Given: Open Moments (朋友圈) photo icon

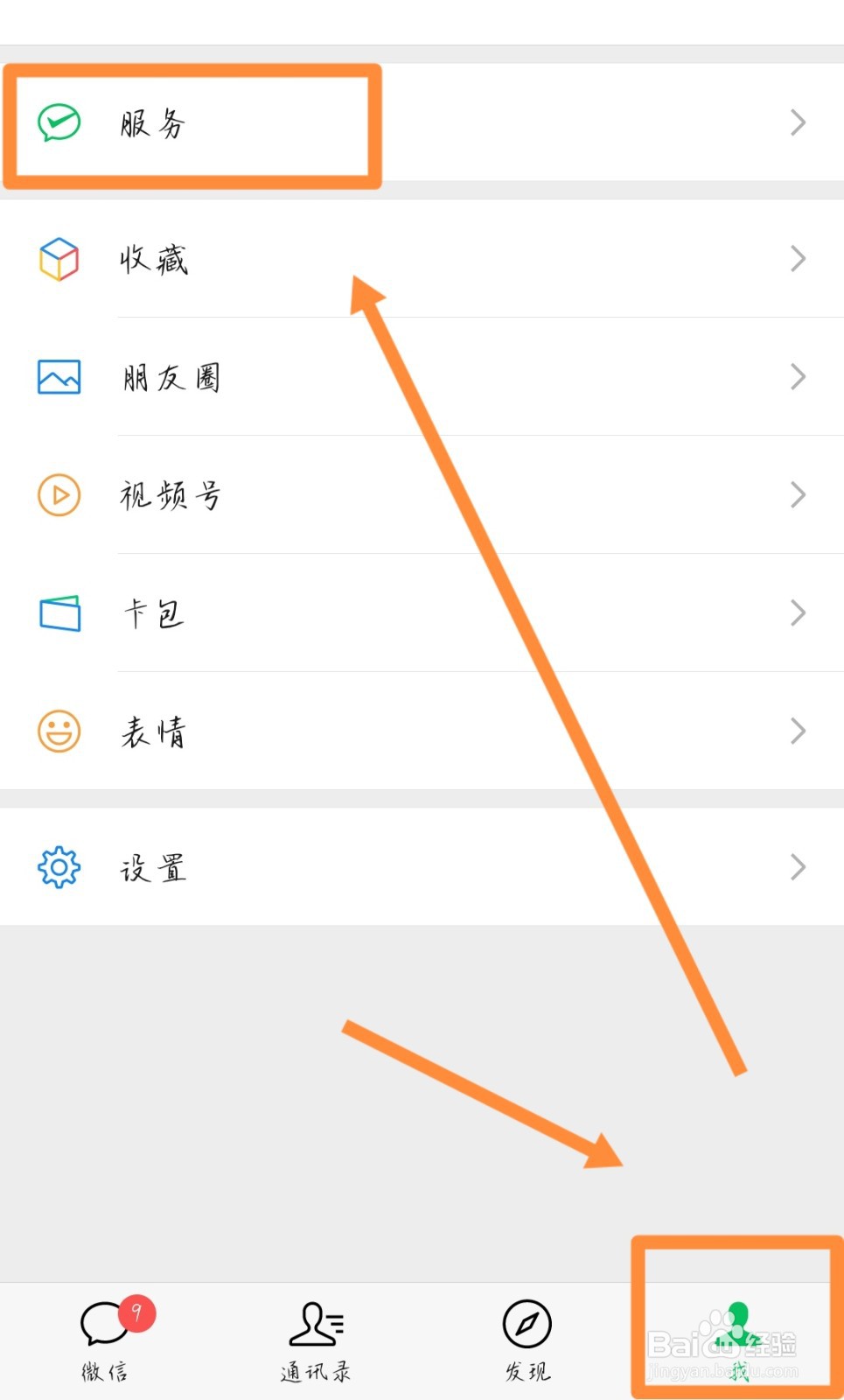Looking at the screenshot, I should [x=58, y=376].
